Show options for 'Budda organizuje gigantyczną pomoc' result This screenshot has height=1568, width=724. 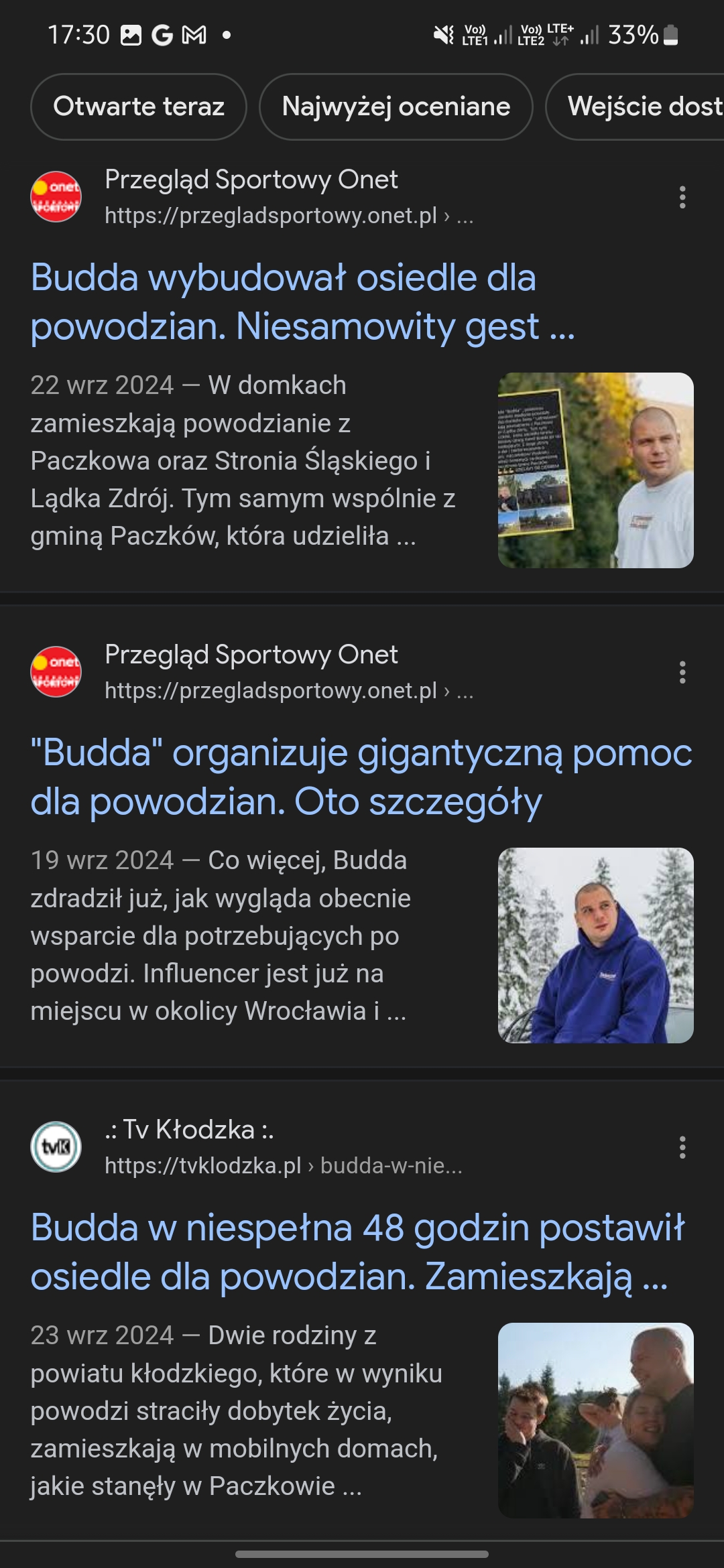682,672
